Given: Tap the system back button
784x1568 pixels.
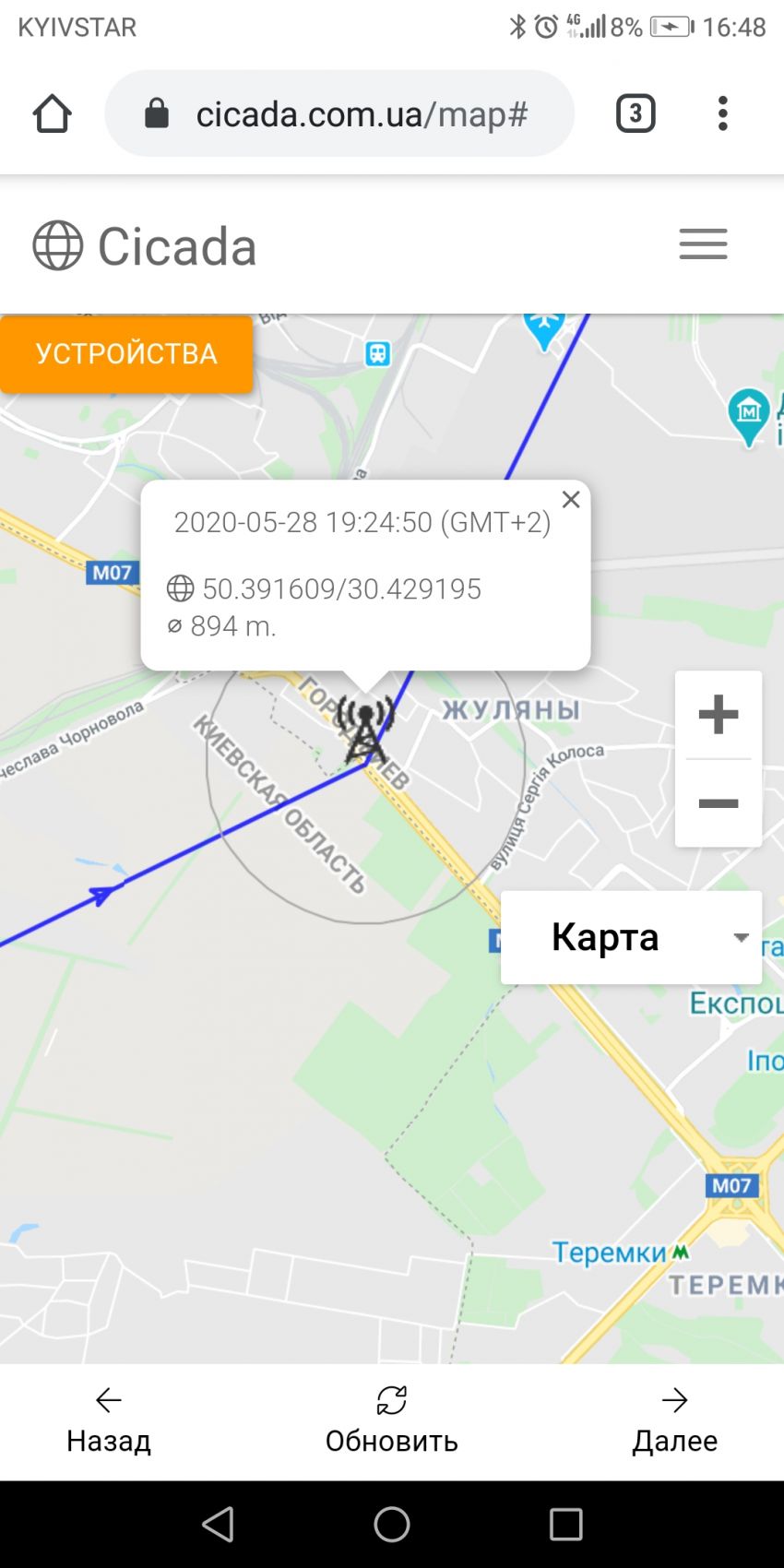Looking at the screenshot, I should 218,1524.
